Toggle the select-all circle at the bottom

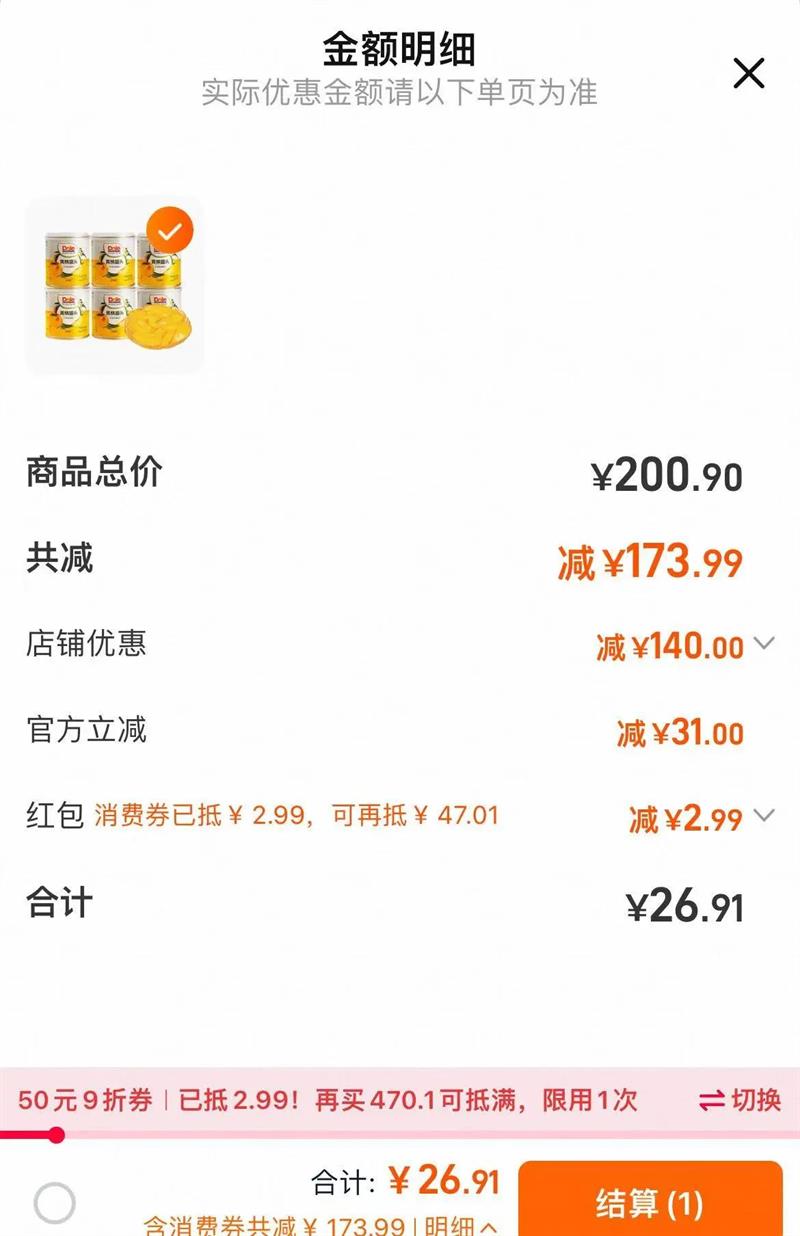[x=54, y=1203]
